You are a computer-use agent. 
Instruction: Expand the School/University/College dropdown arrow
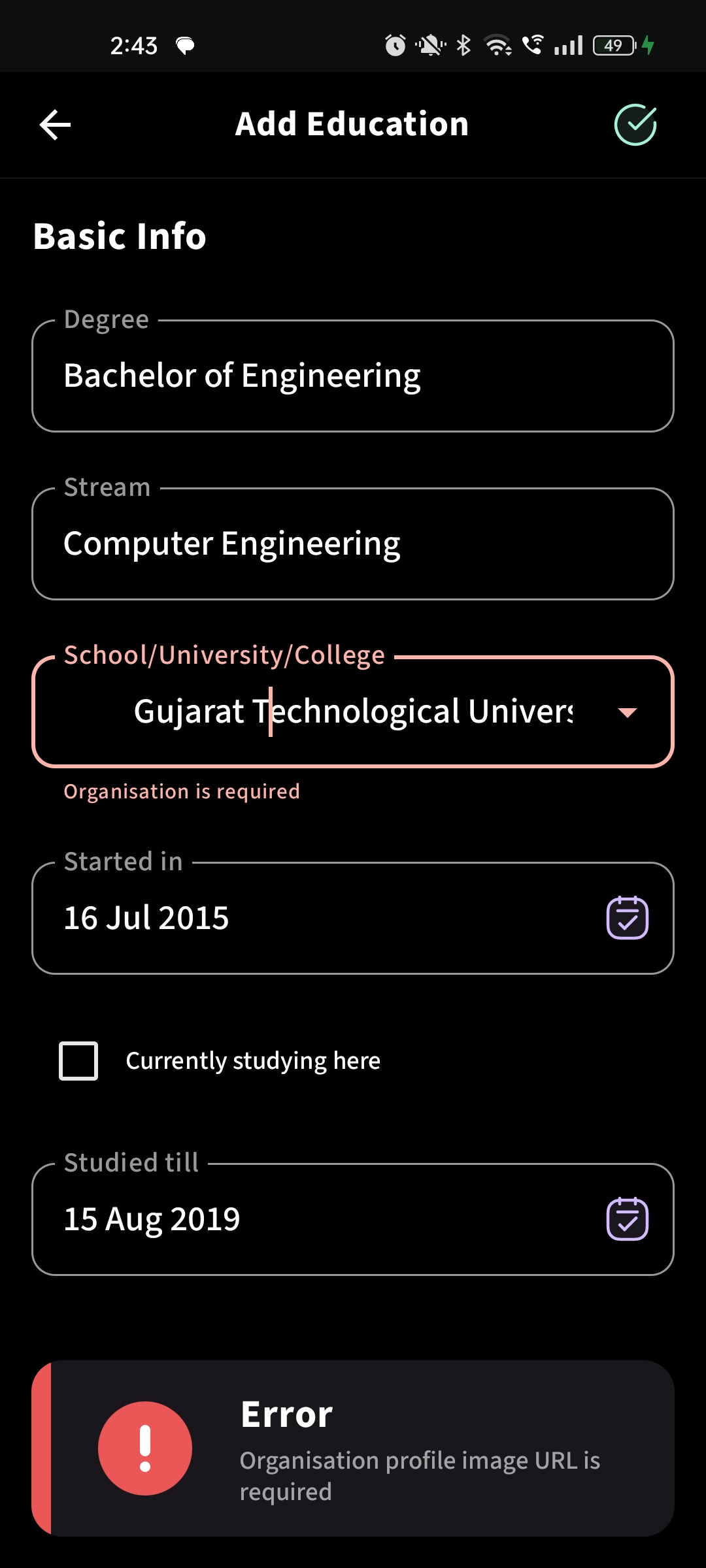click(x=628, y=712)
